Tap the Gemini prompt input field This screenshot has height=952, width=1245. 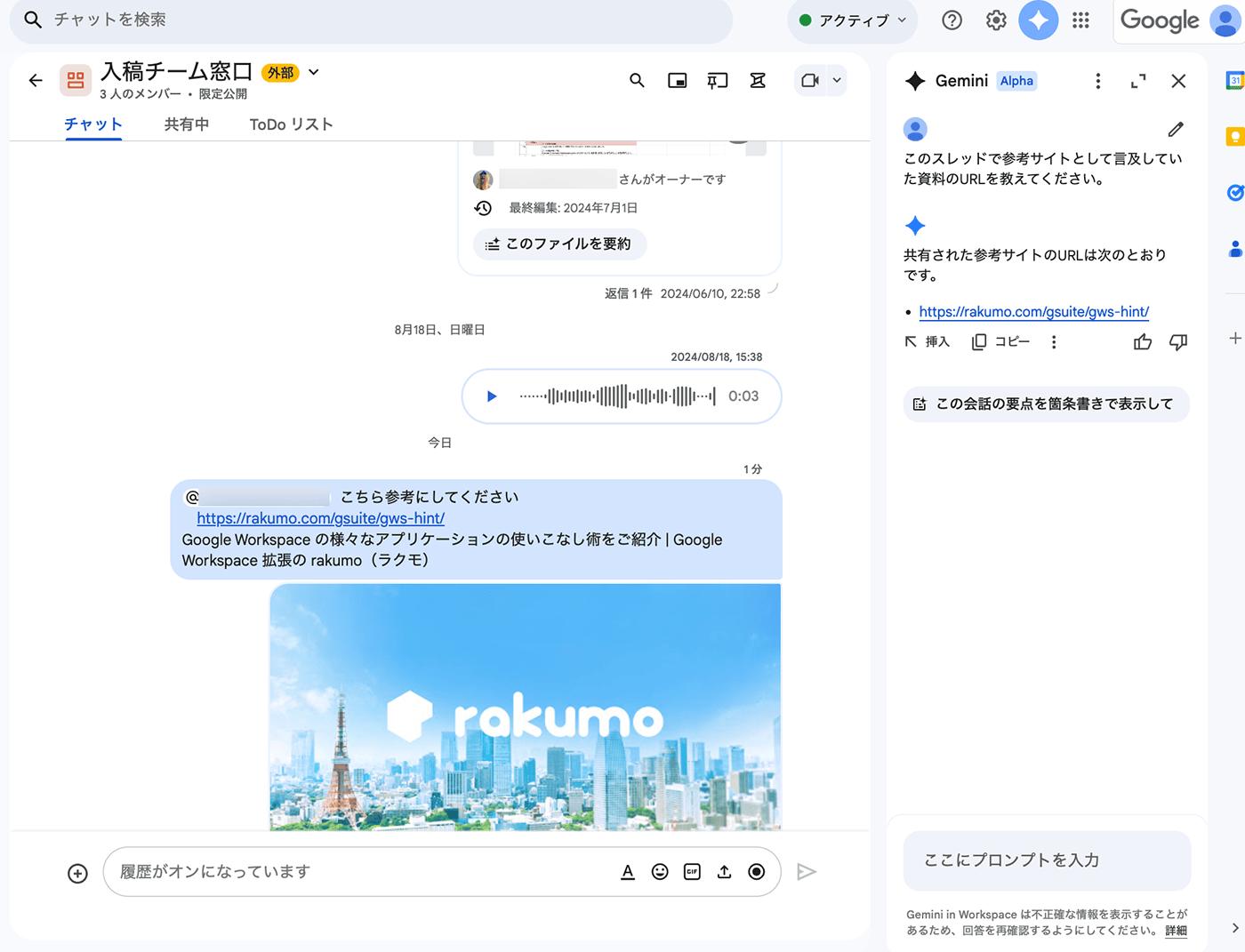(x=1046, y=860)
